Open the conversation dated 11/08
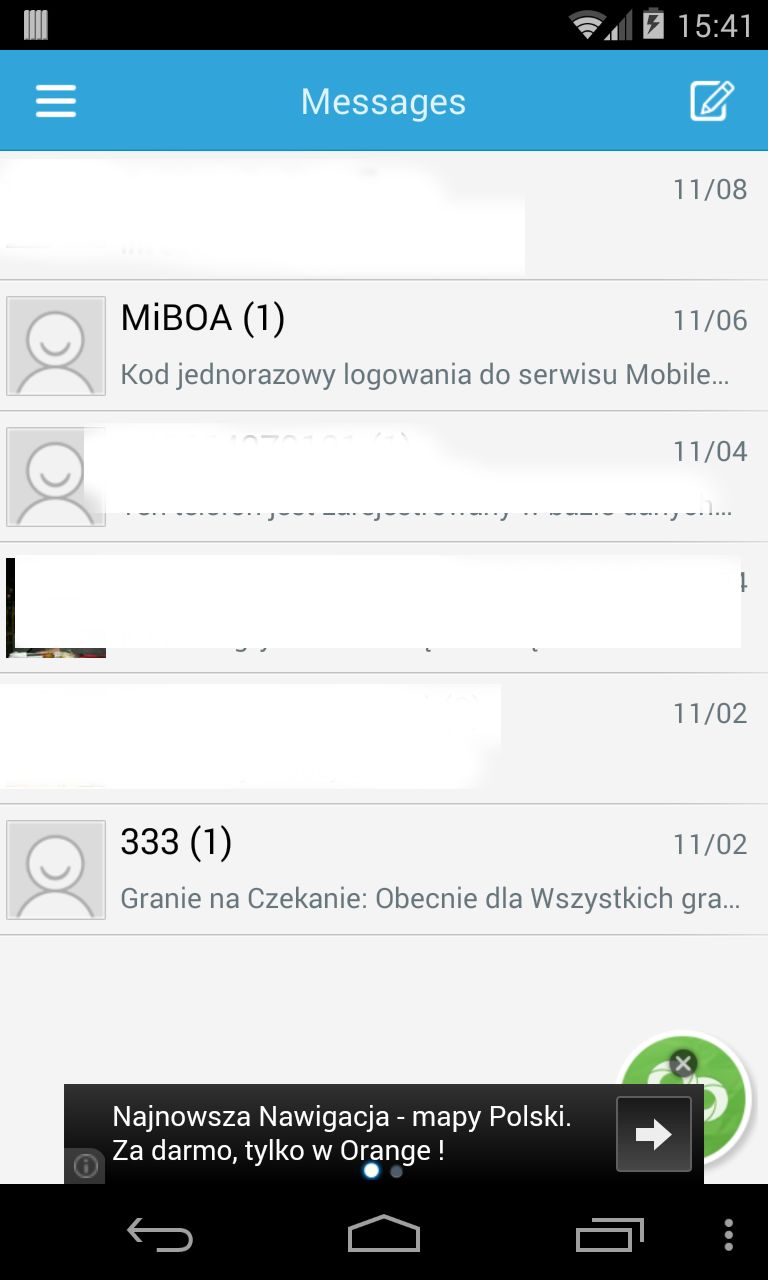Screen dimensions: 768x1280 point(384,215)
